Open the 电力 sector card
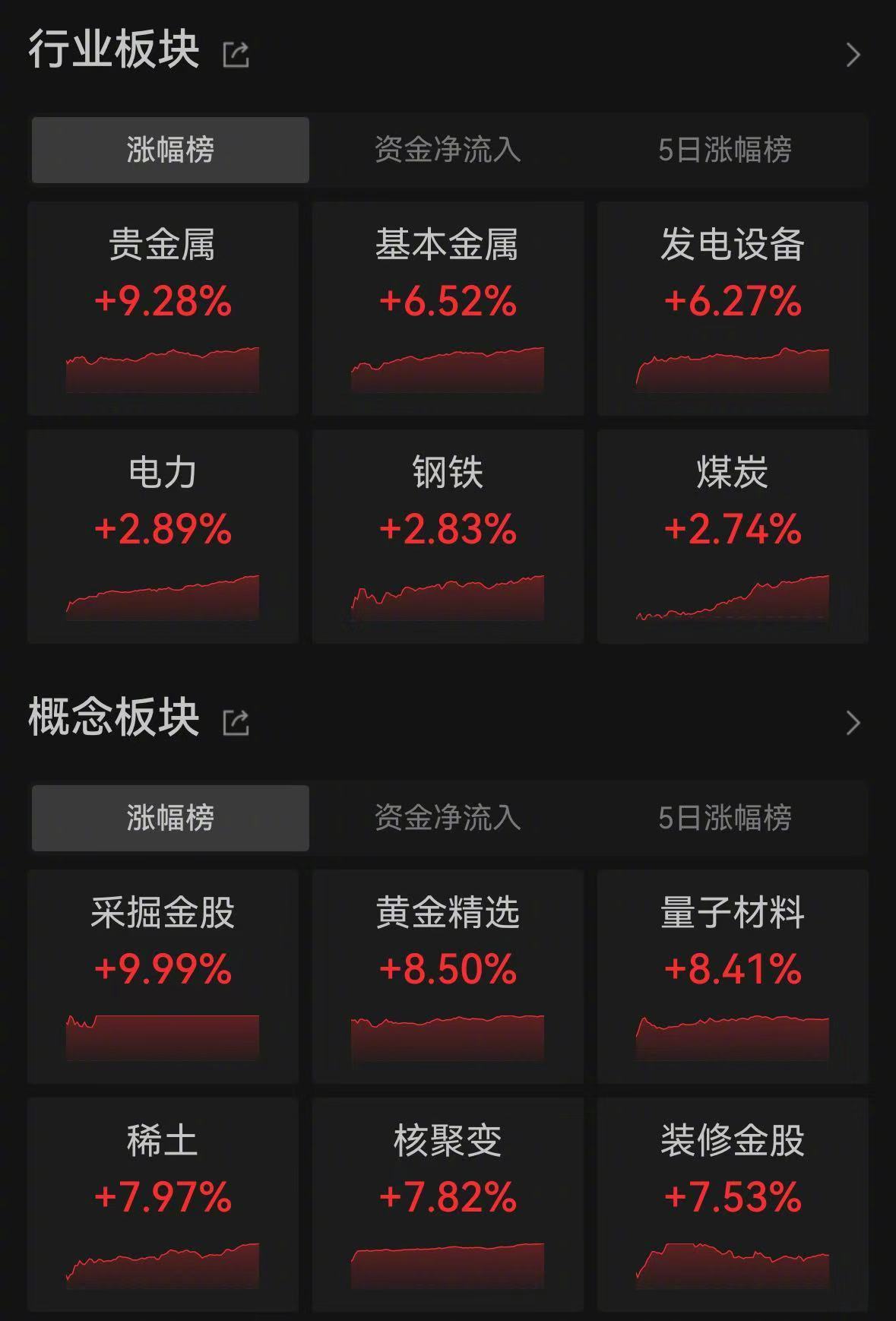896x1321 pixels. 163,536
